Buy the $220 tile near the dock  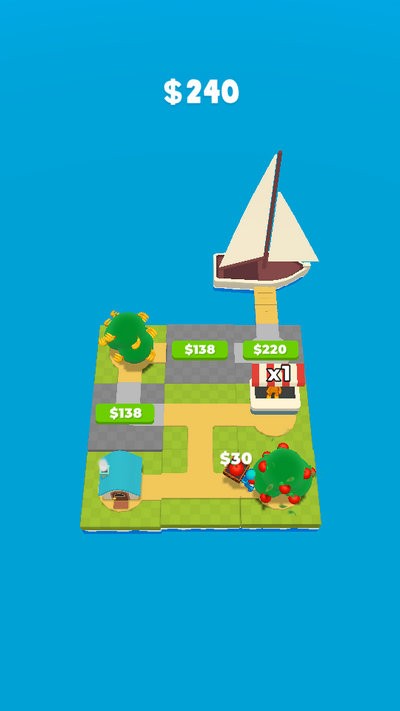(271, 350)
